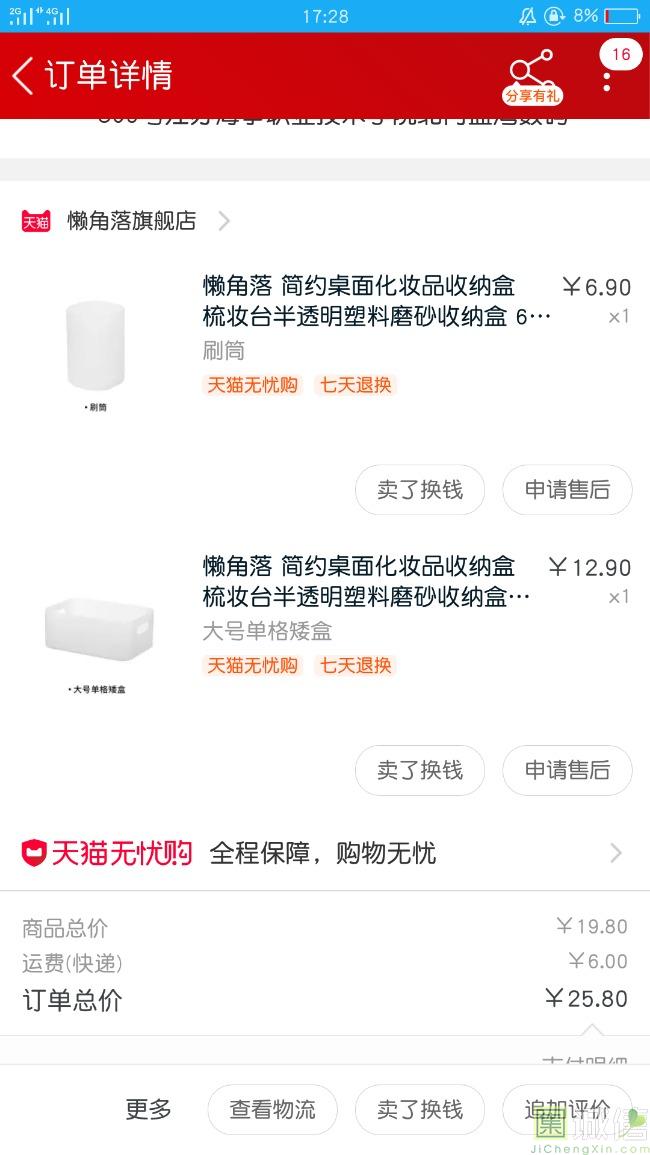Go back from order details
The width and height of the screenshot is (650, 1155).
24,75
